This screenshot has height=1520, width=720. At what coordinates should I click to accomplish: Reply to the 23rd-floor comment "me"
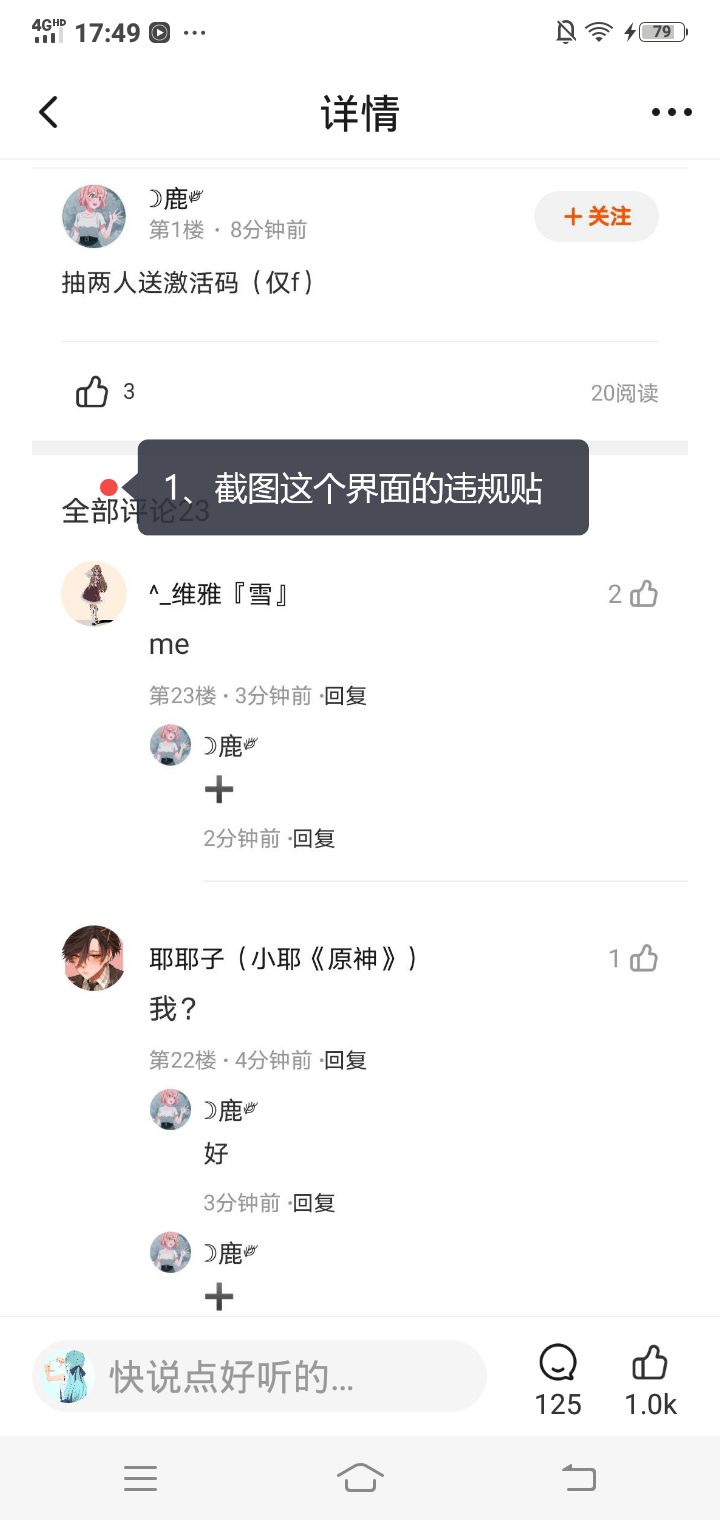point(346,696)
